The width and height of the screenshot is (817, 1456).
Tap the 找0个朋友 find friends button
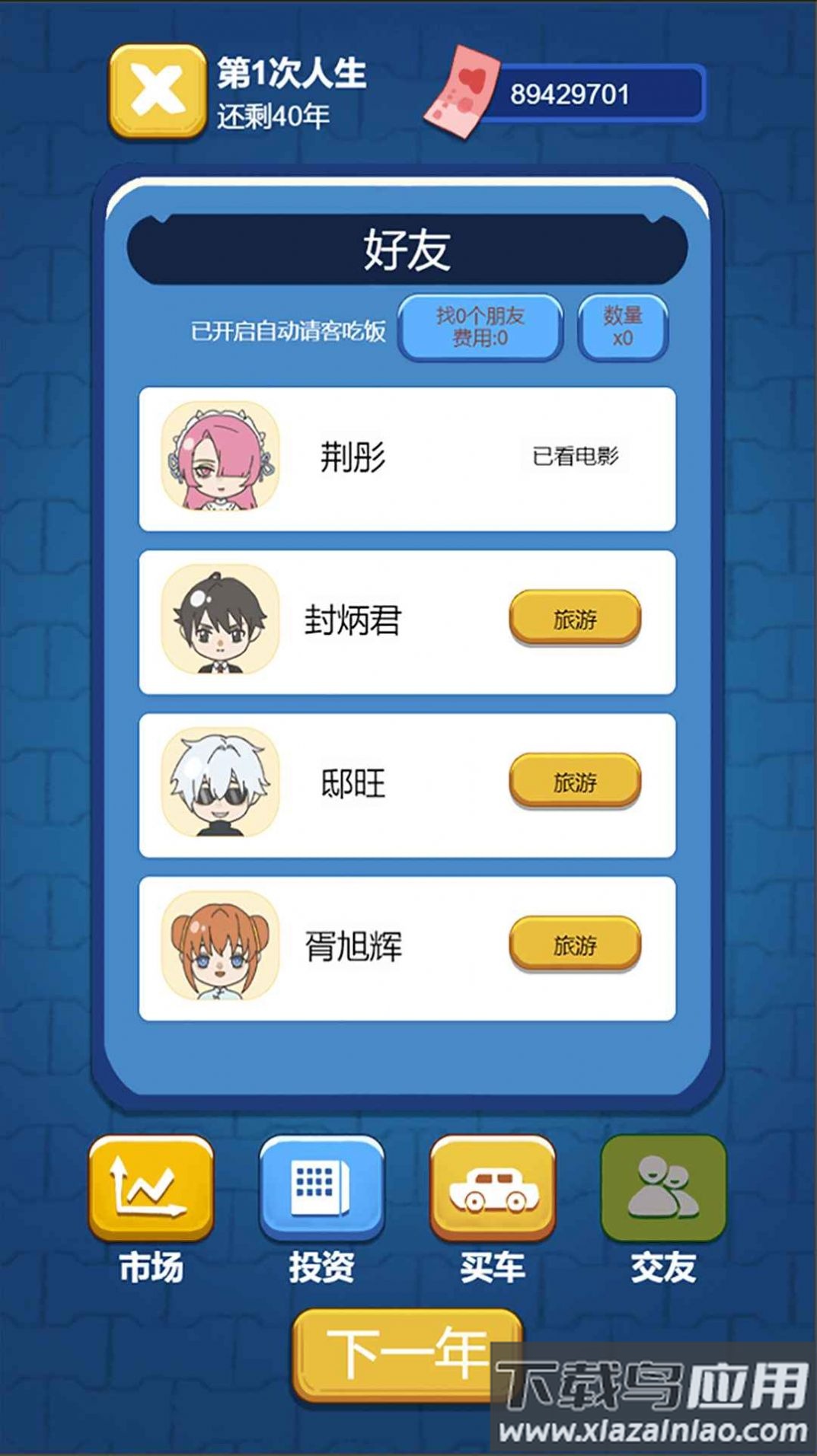point(480,327)
